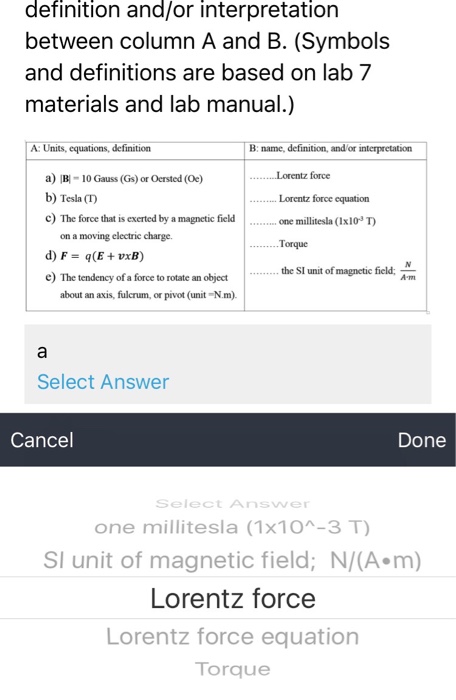Cancel the answer picker
Image resolution: width=456 pixels, height=700 pixels.
(x=42, y=440)
